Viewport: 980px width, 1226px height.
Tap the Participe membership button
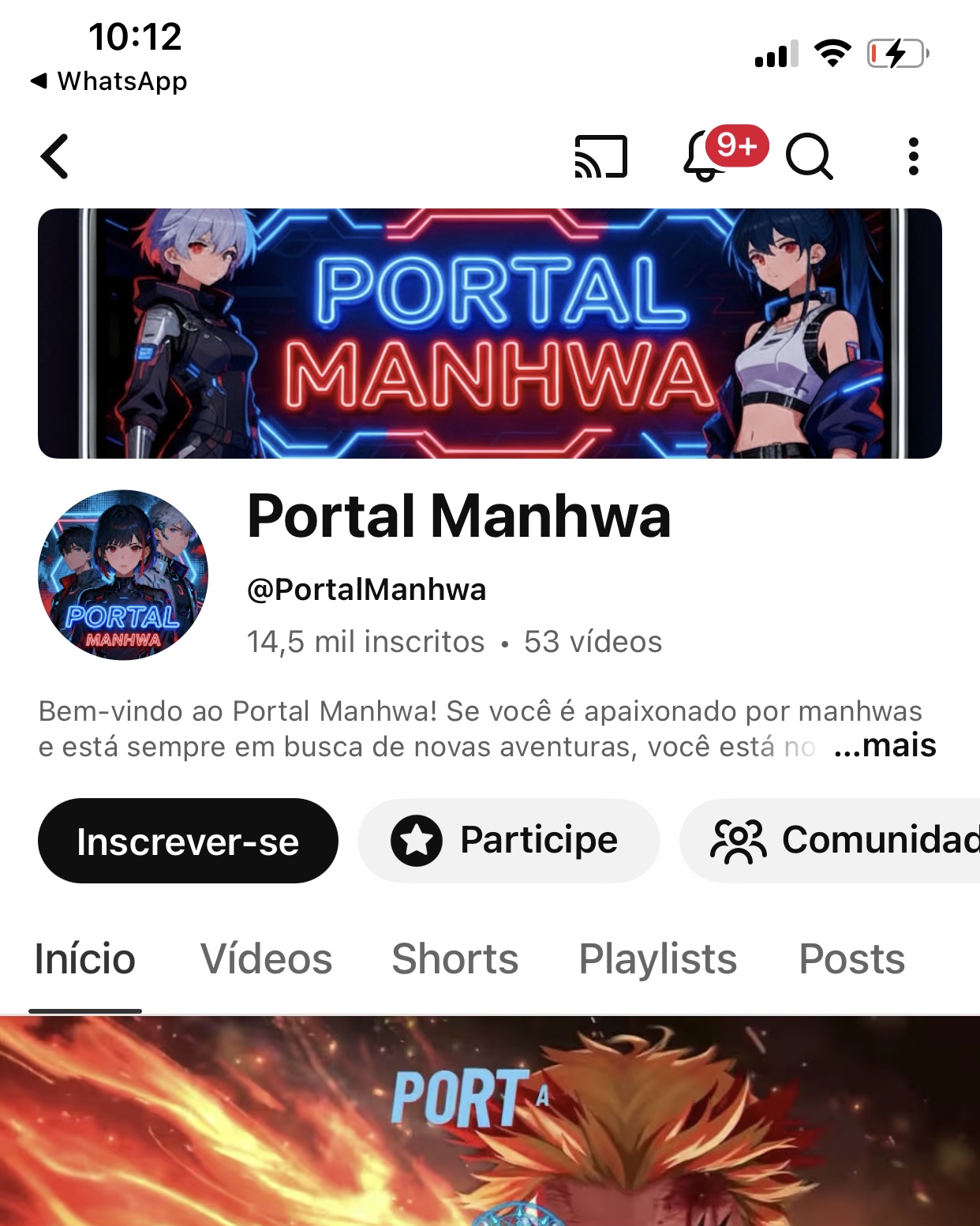508,841
